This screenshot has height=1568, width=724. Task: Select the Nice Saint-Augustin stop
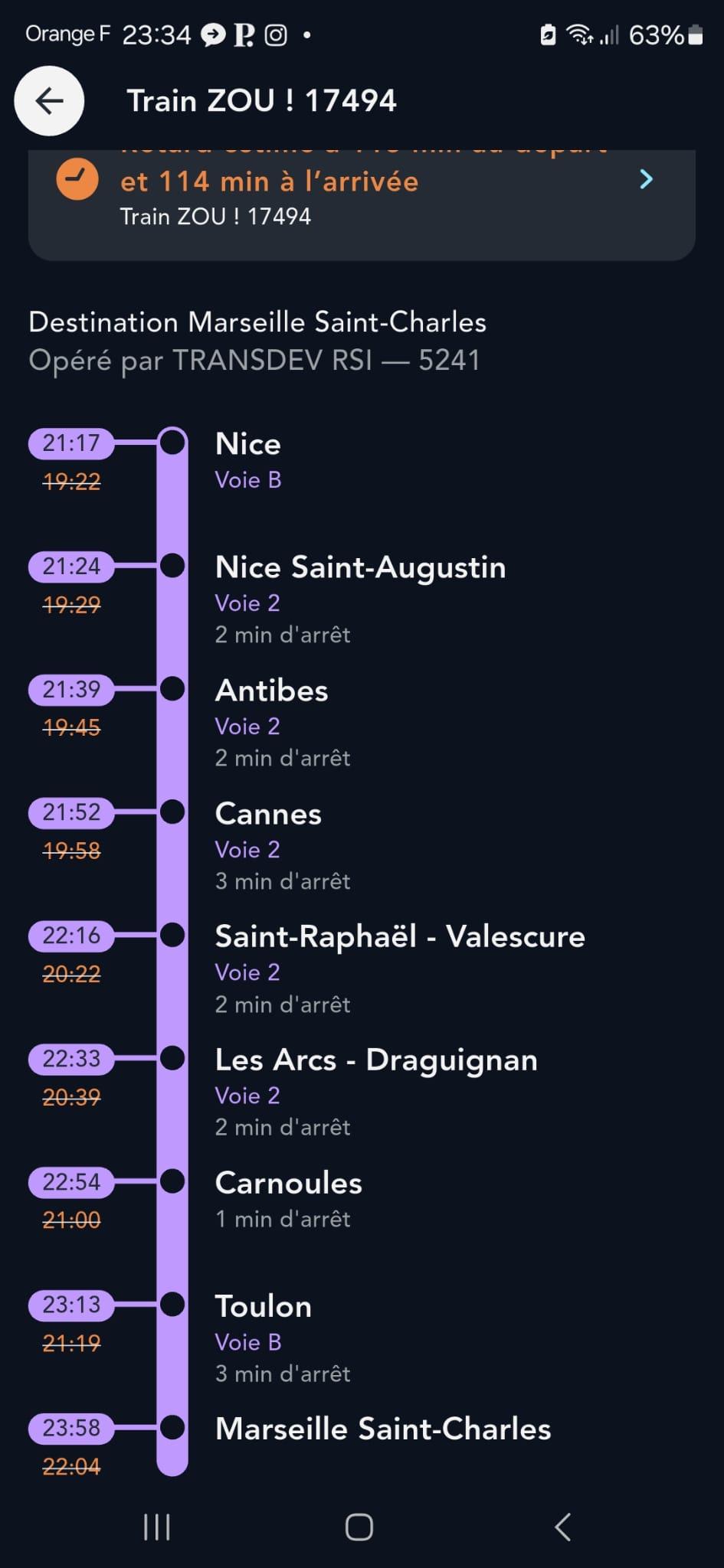tap(360, 567)
